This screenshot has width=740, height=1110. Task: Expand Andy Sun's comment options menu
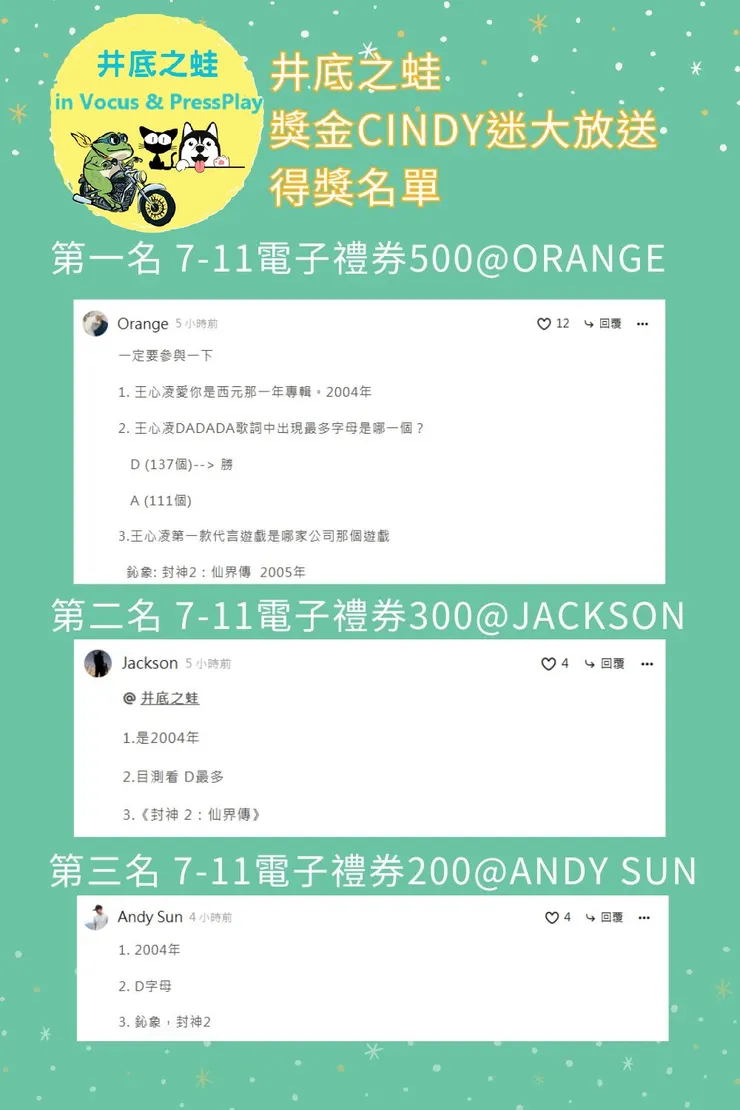(643, 917)
